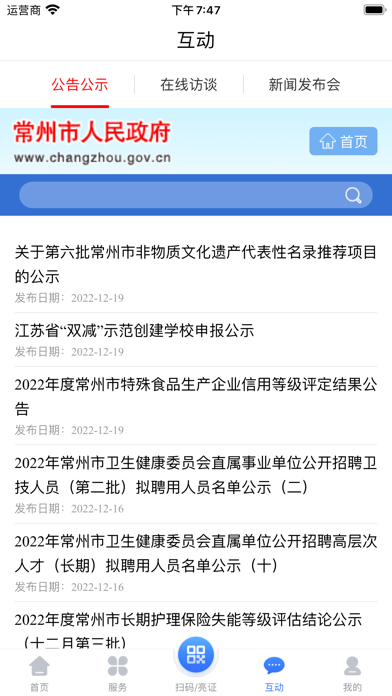Open the 服务 tab
This screenshot has height=696, width=392.
[118, 674]
